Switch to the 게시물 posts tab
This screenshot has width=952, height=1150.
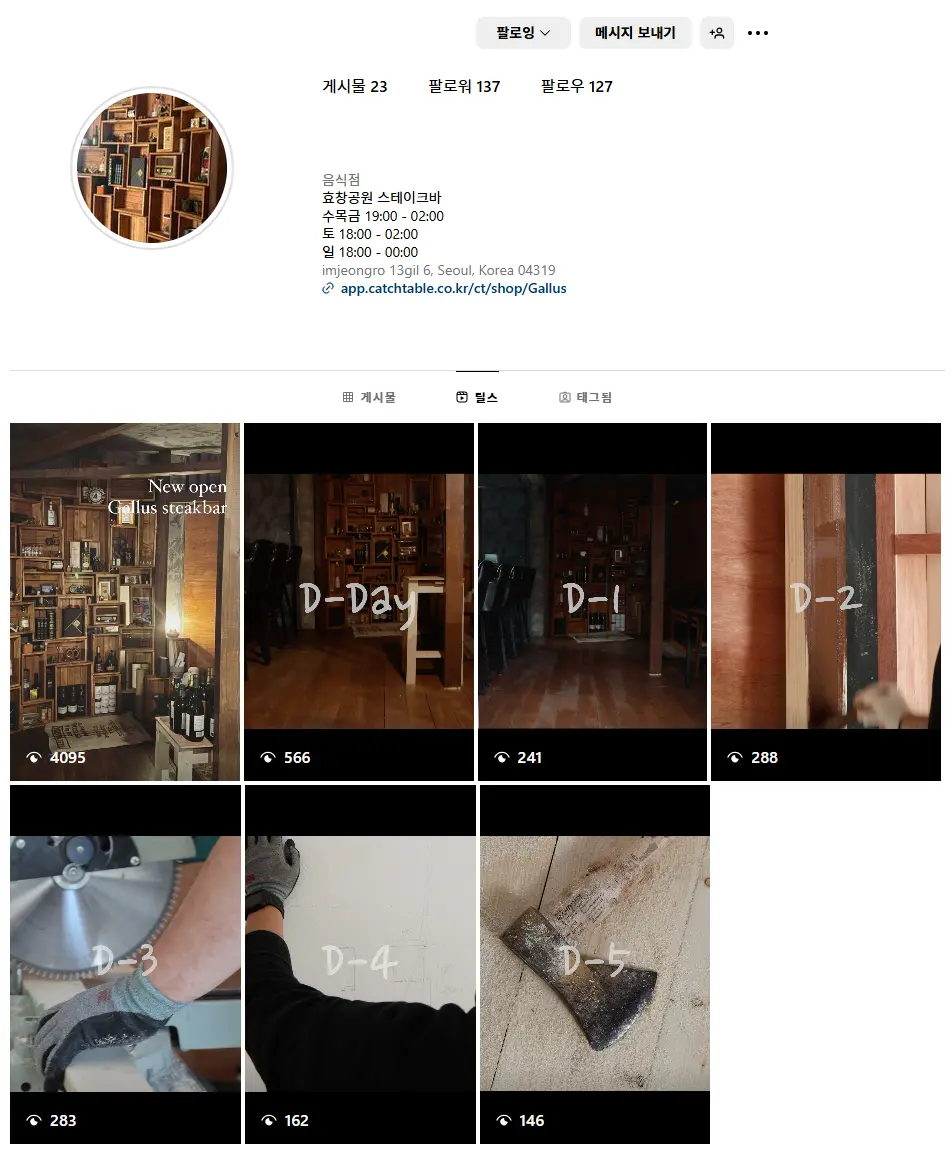(369, 397)
